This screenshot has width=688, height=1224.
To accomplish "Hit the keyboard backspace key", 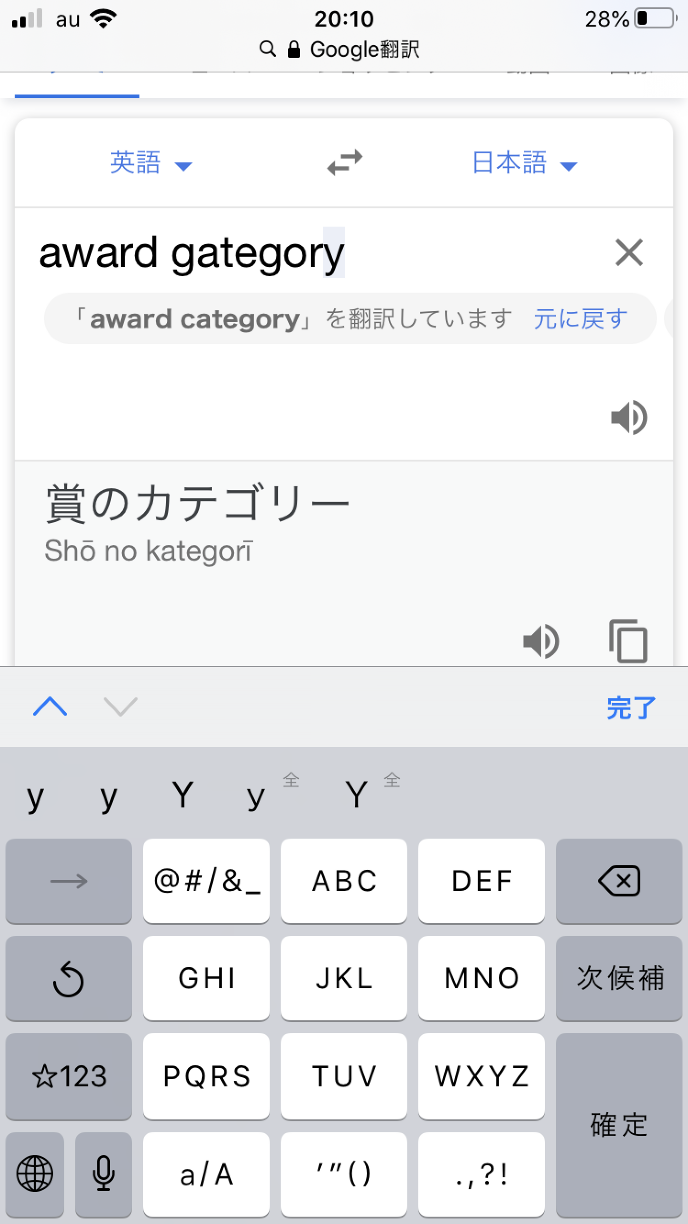I will click(619, 881).
